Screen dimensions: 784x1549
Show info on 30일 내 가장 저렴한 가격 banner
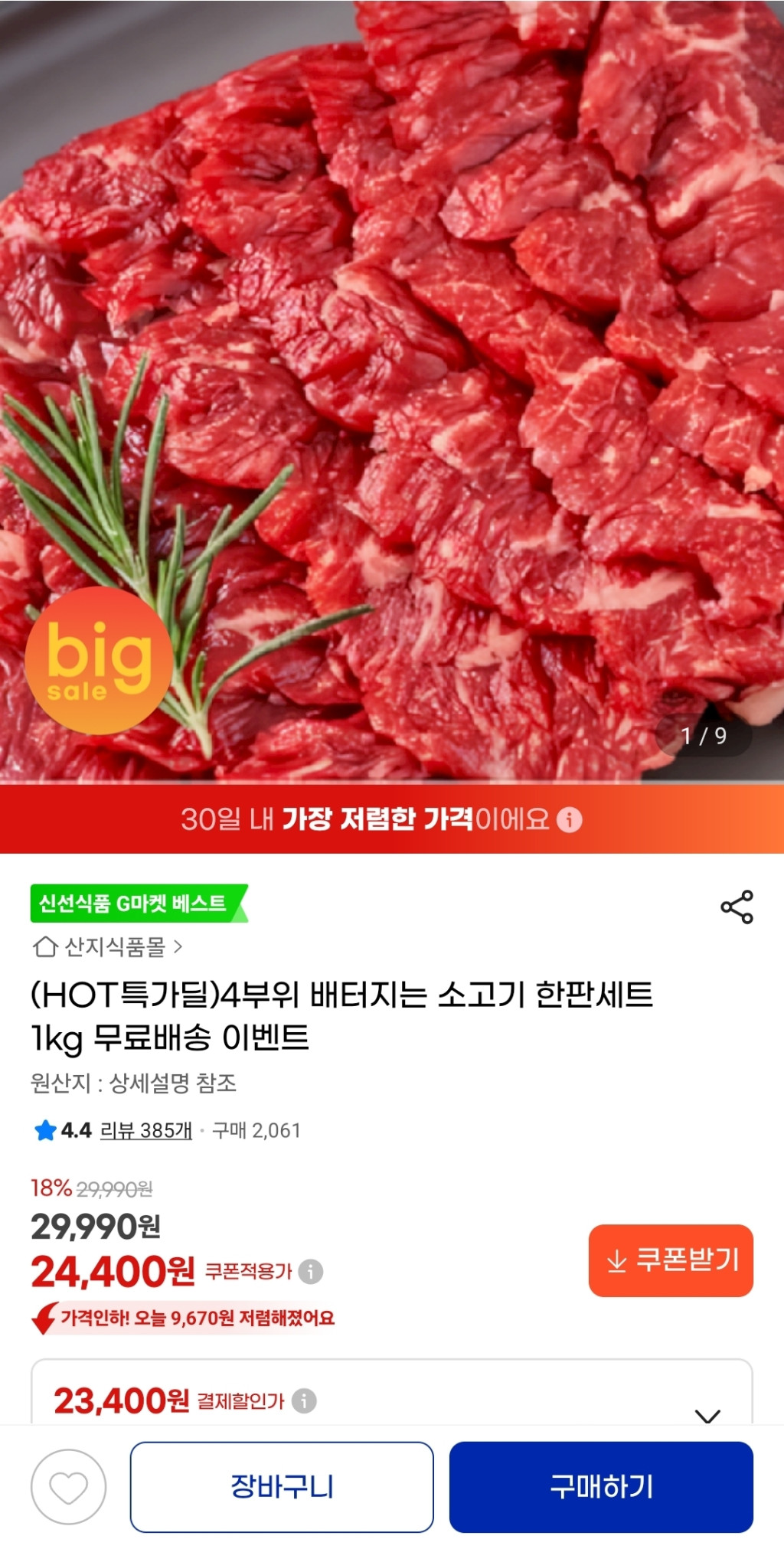coord(569,820)
